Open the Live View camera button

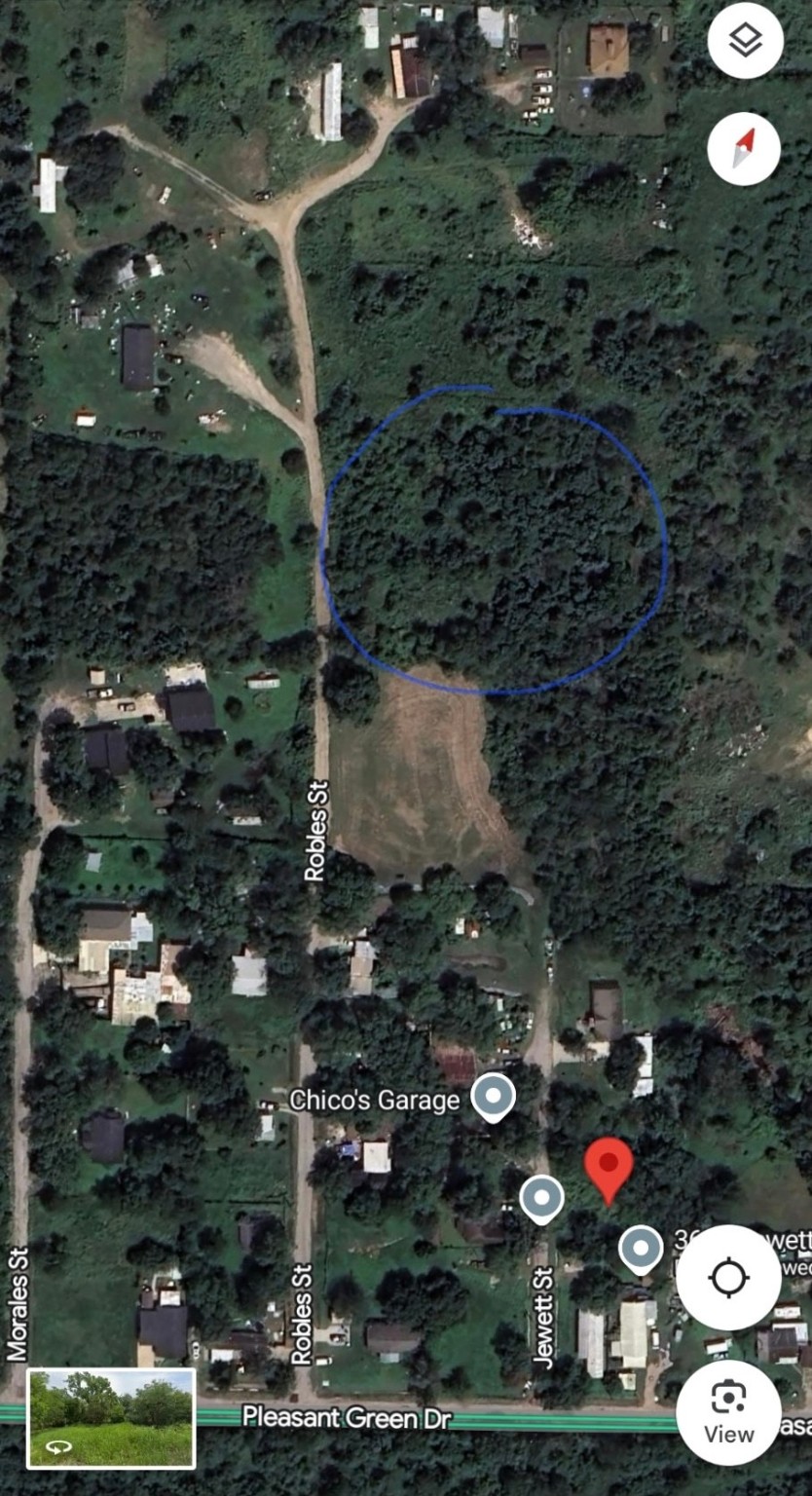(728, 1412)
